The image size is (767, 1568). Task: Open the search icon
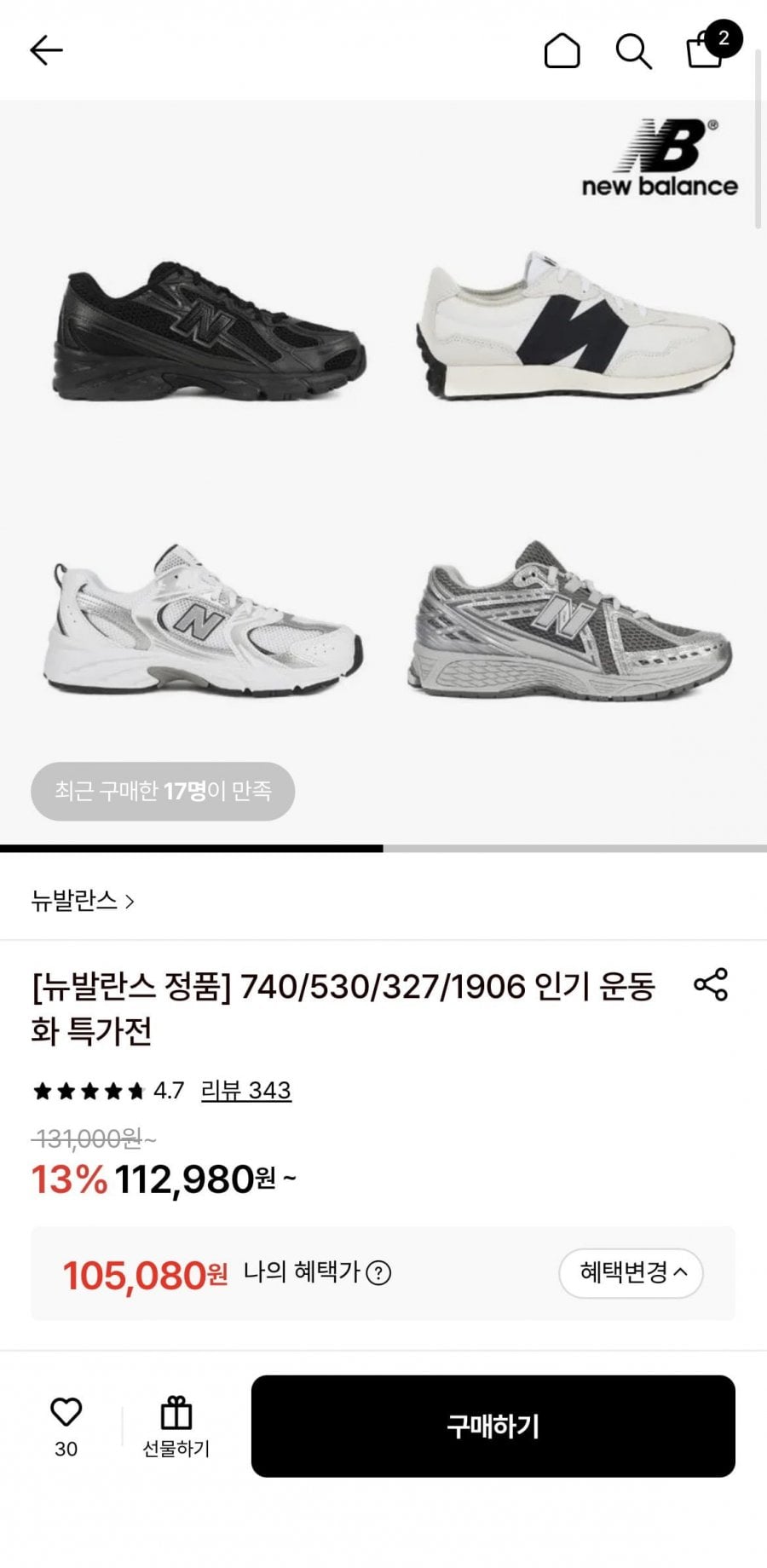click(633, 51)
